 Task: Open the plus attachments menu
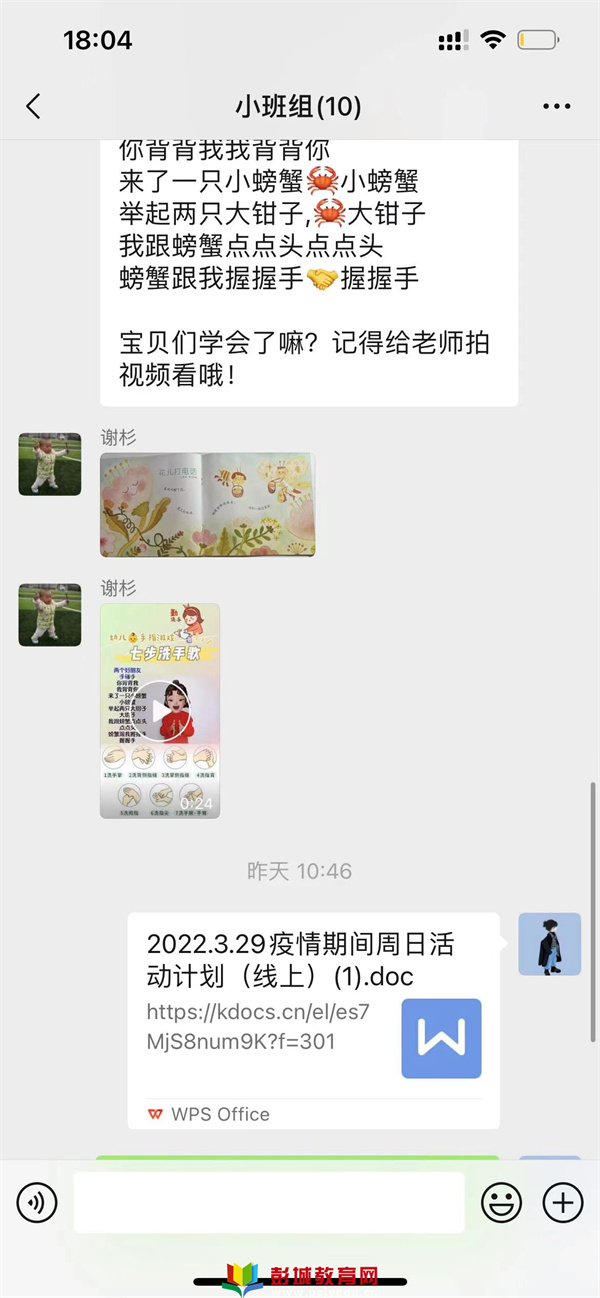click(562, 1202)
